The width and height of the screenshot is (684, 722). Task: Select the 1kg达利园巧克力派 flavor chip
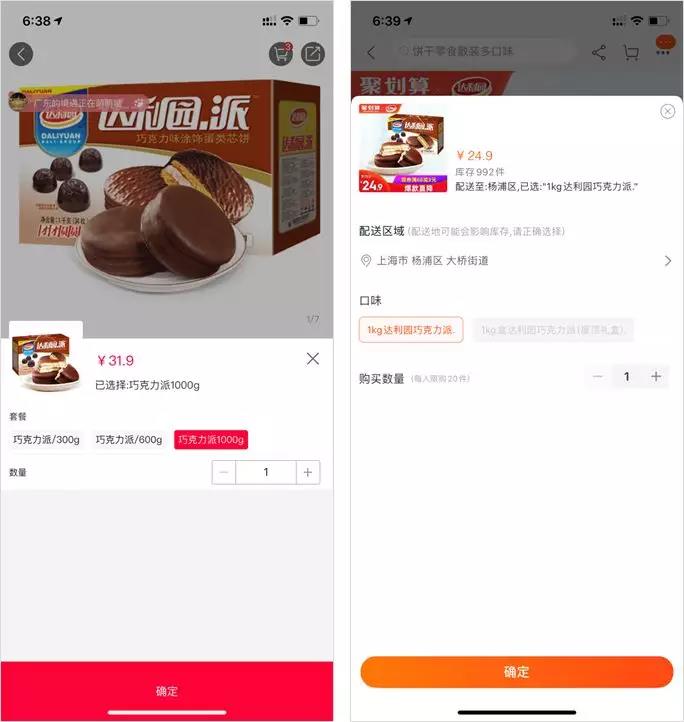tap(411, 330)
